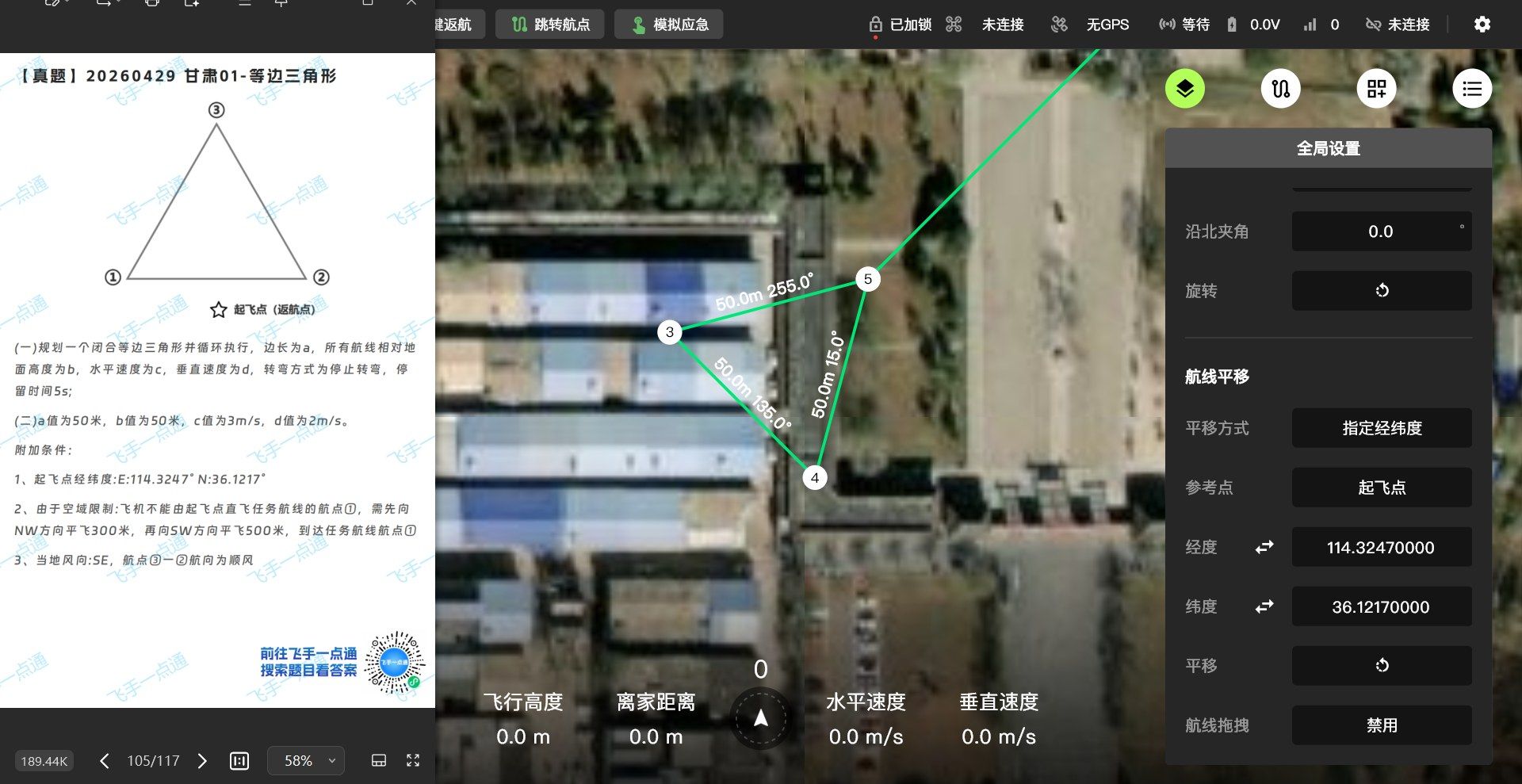The width and height of the screenshot is (1522, 784).
Task: Apply rotation with the 旋转 button
Action: point(1382,290)
